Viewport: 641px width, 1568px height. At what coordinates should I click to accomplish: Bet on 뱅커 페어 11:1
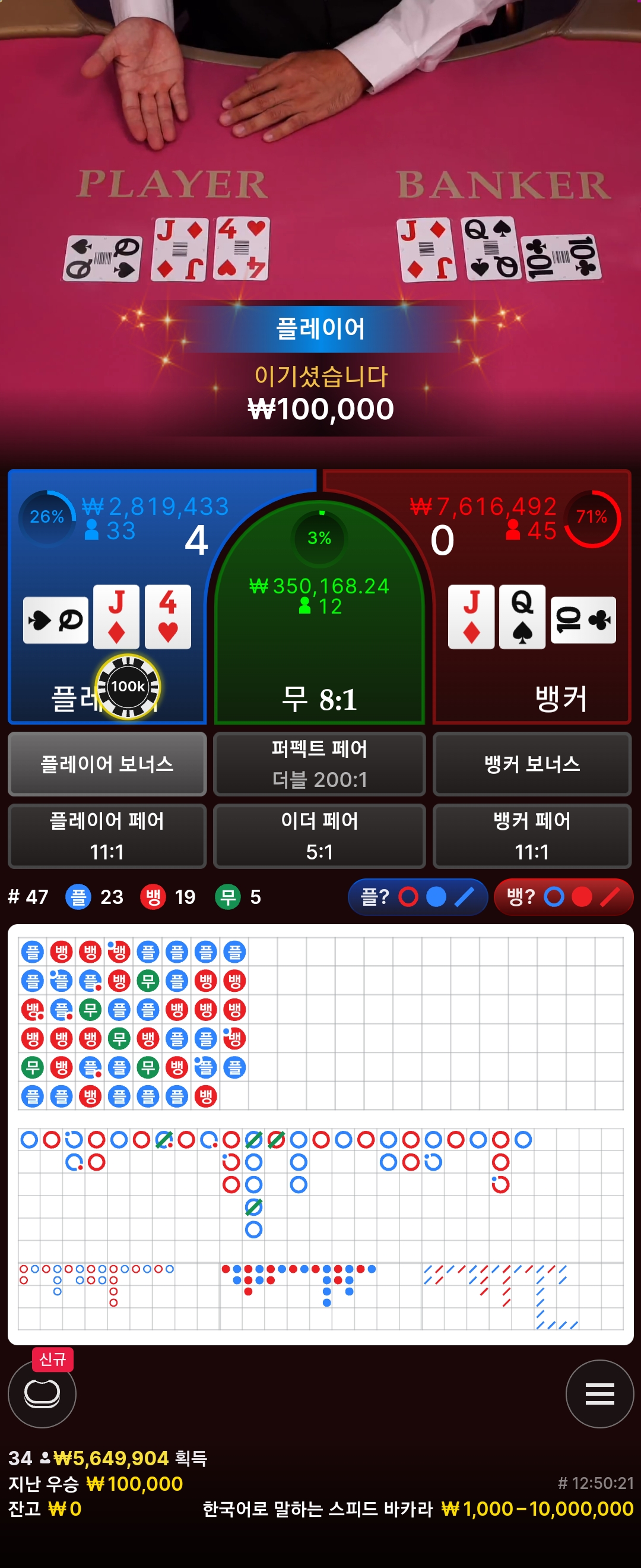532,836
